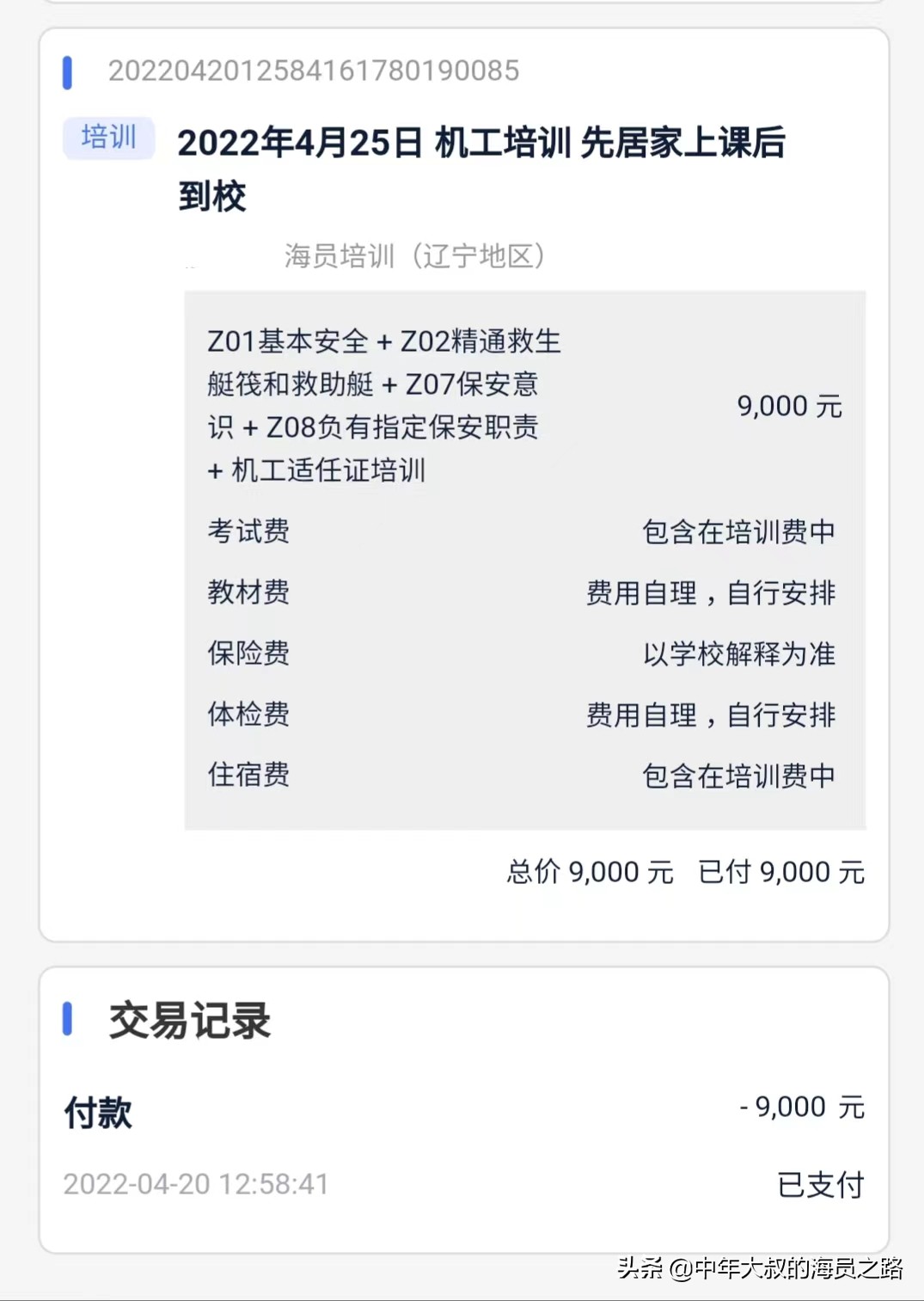
Task: Click the 付款 transaction entry
Action: click(98, 1113)
